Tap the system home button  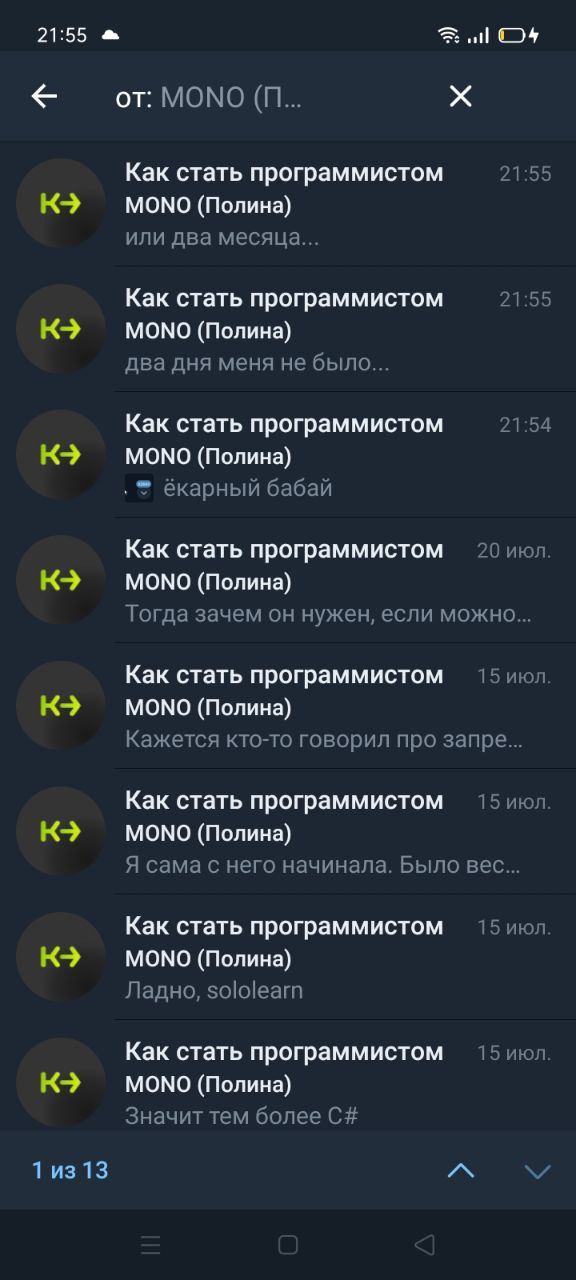click(x=288, y=1245)
